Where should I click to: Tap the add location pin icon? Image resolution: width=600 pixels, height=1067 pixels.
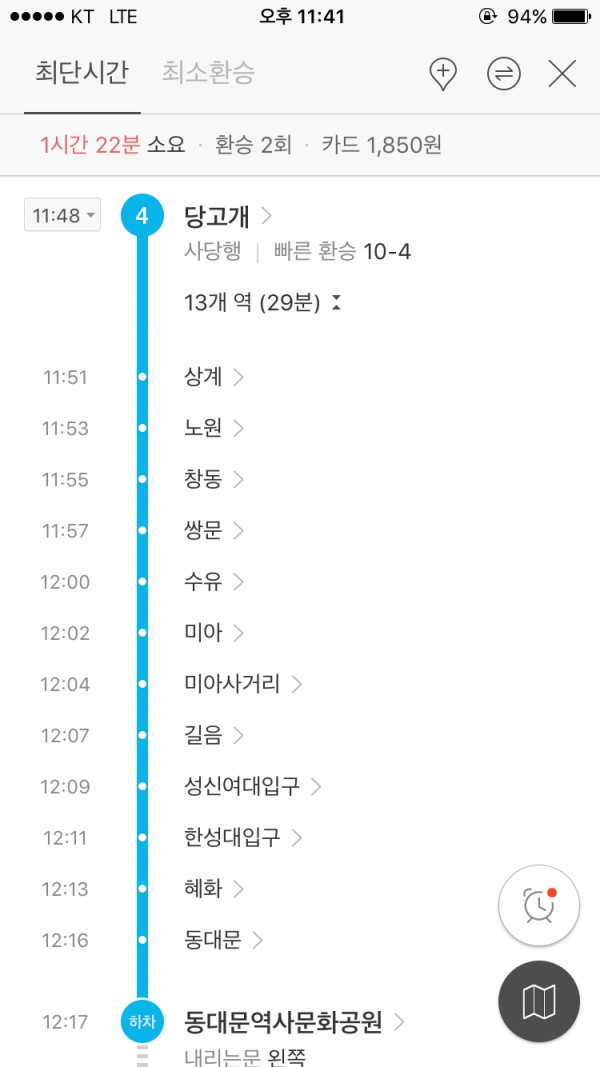point(443,74)
